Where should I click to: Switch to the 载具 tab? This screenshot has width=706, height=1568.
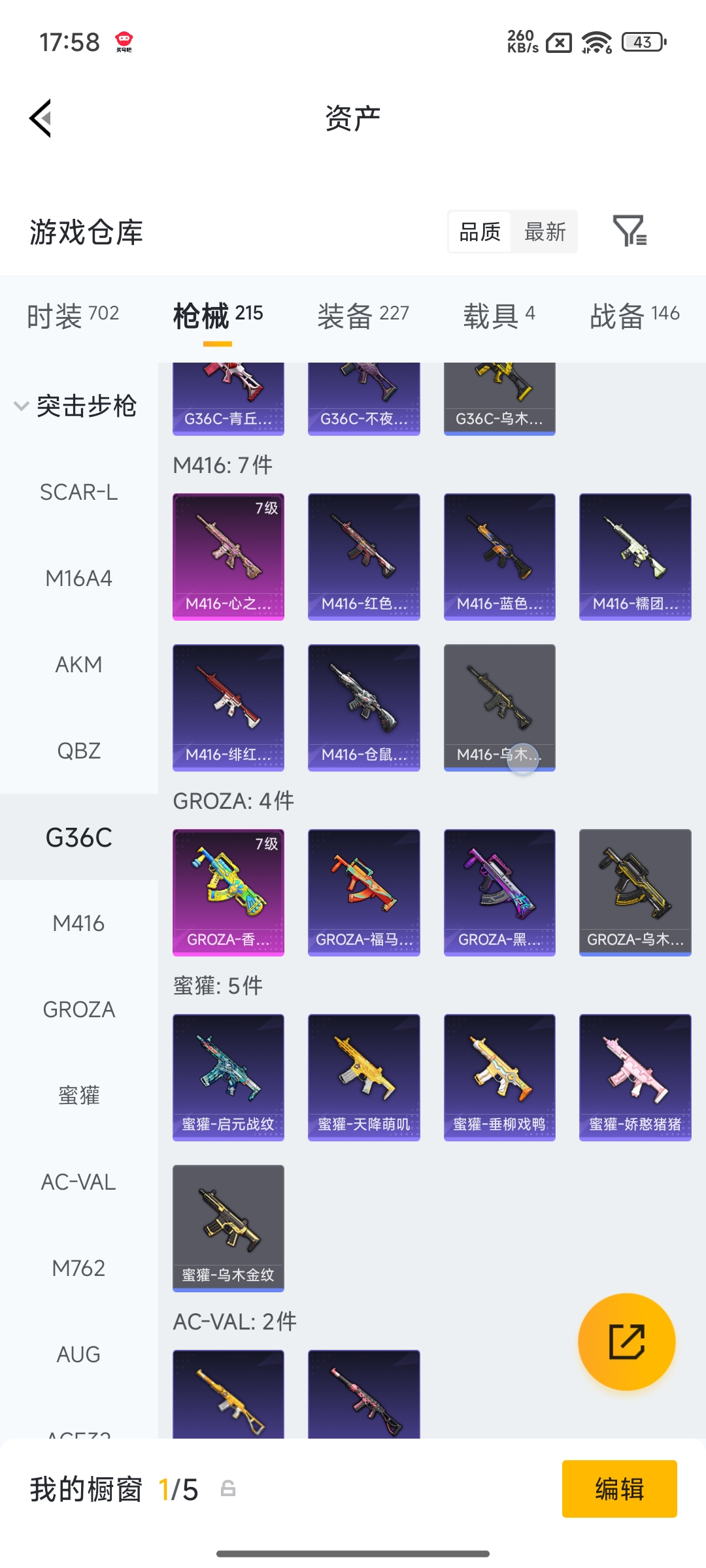coord(499,316)
